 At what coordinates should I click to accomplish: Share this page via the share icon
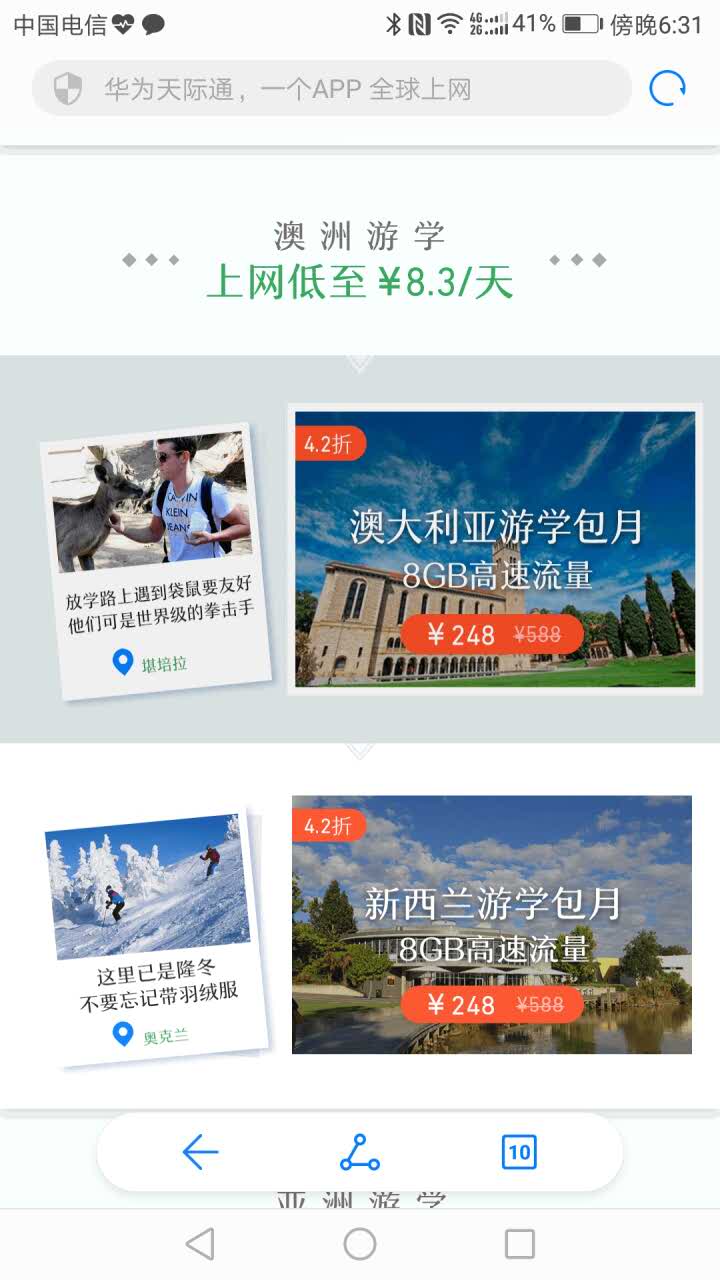[360, 1152]
